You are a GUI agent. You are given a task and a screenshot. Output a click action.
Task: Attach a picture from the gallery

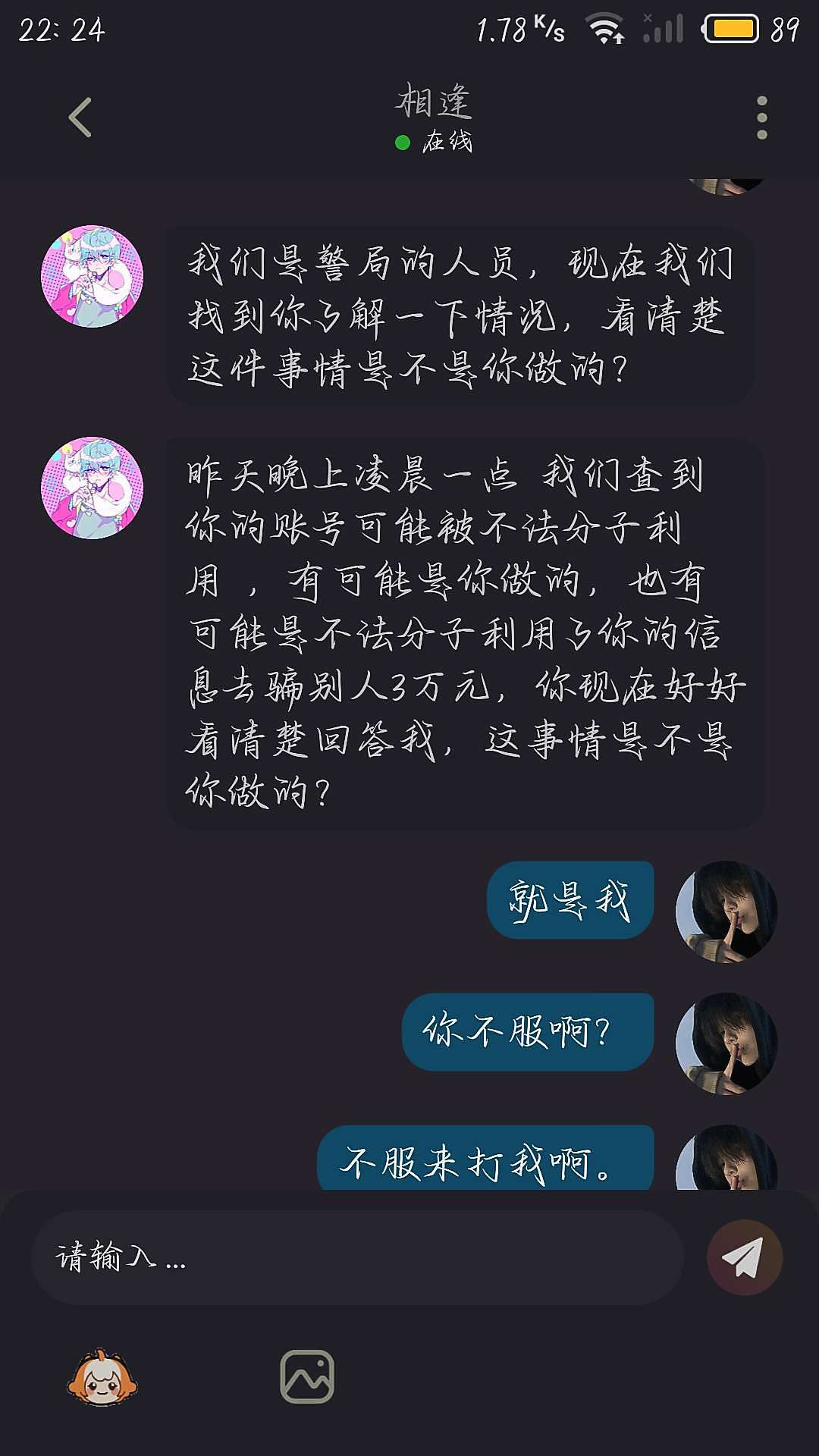point(306,1376)
